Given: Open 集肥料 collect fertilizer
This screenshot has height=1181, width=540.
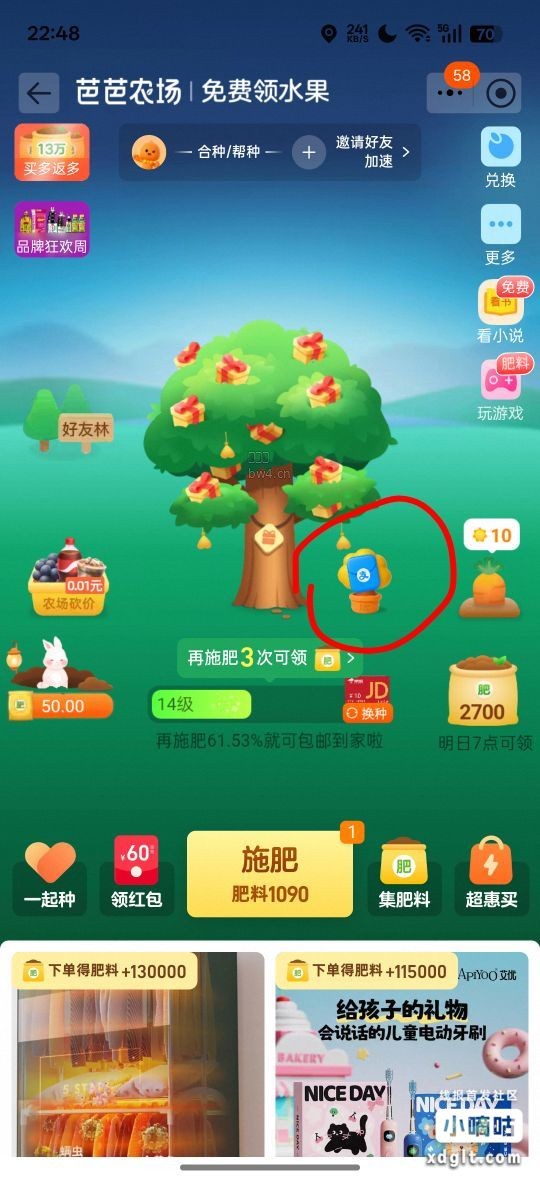Looking at the screenshot, I should (404, 874).
